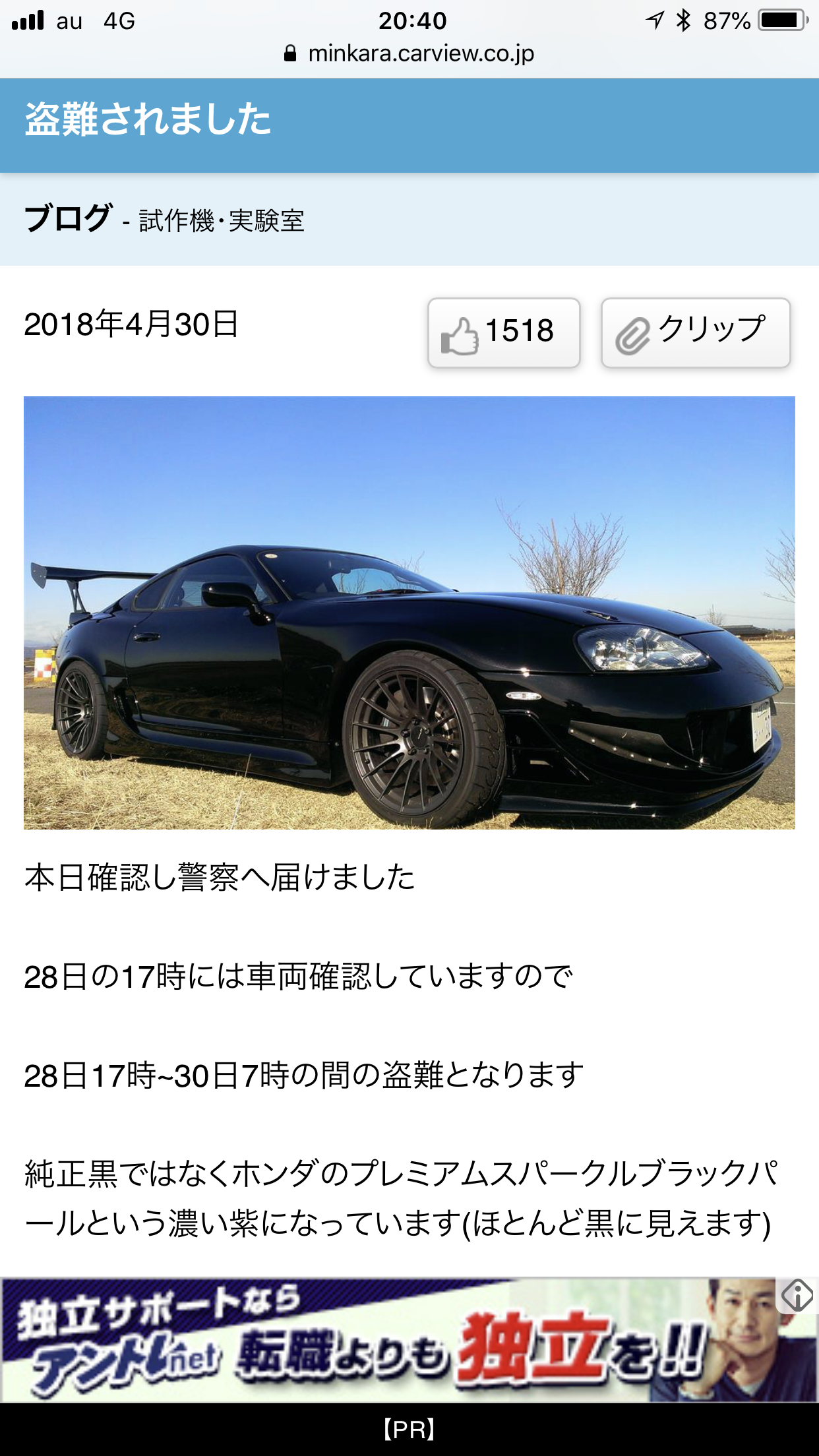
Task: Clip this blog post with クリップ
Action: [x=695, y=332]
